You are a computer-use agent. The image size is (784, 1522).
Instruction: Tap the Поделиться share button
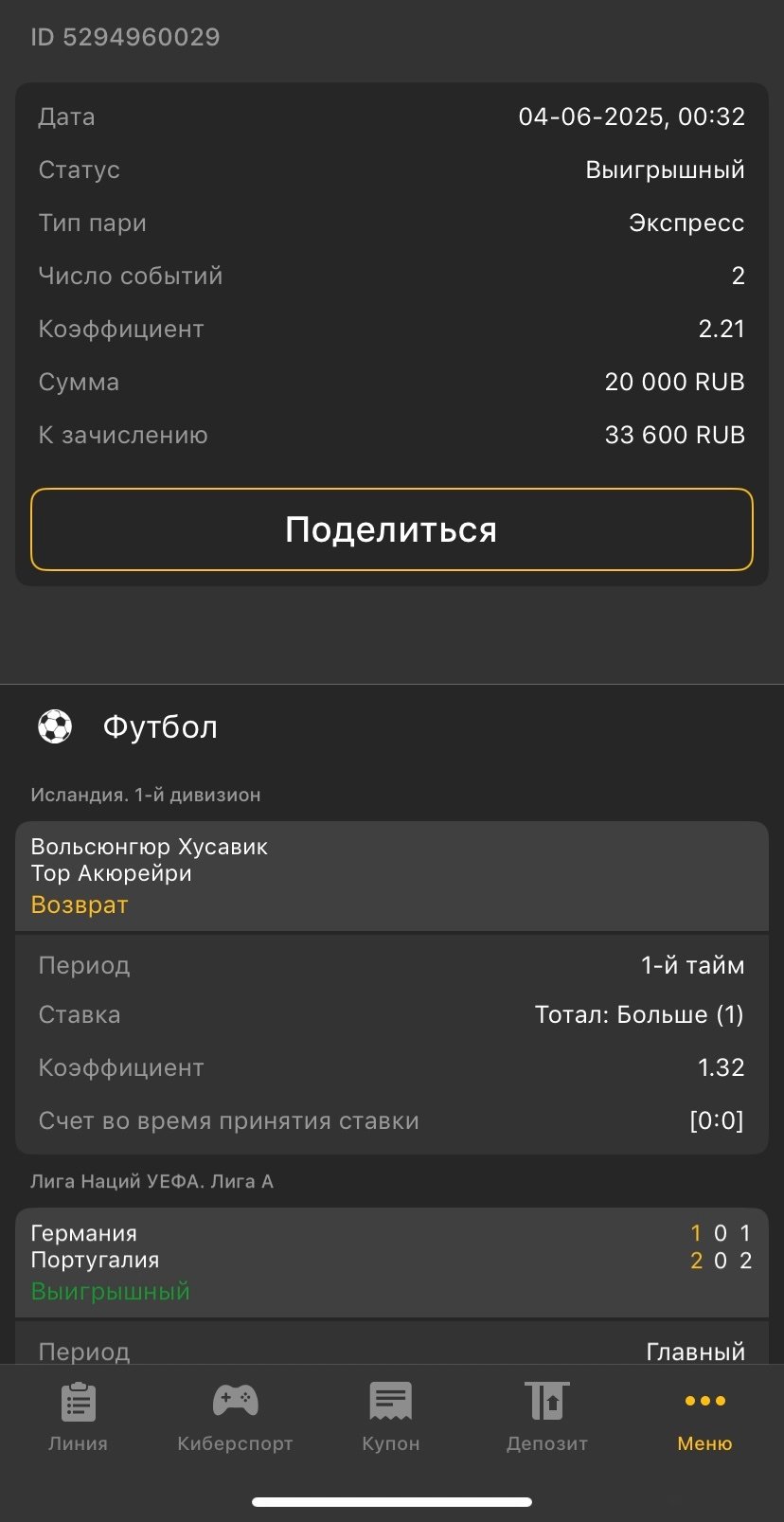pos(391,529)
